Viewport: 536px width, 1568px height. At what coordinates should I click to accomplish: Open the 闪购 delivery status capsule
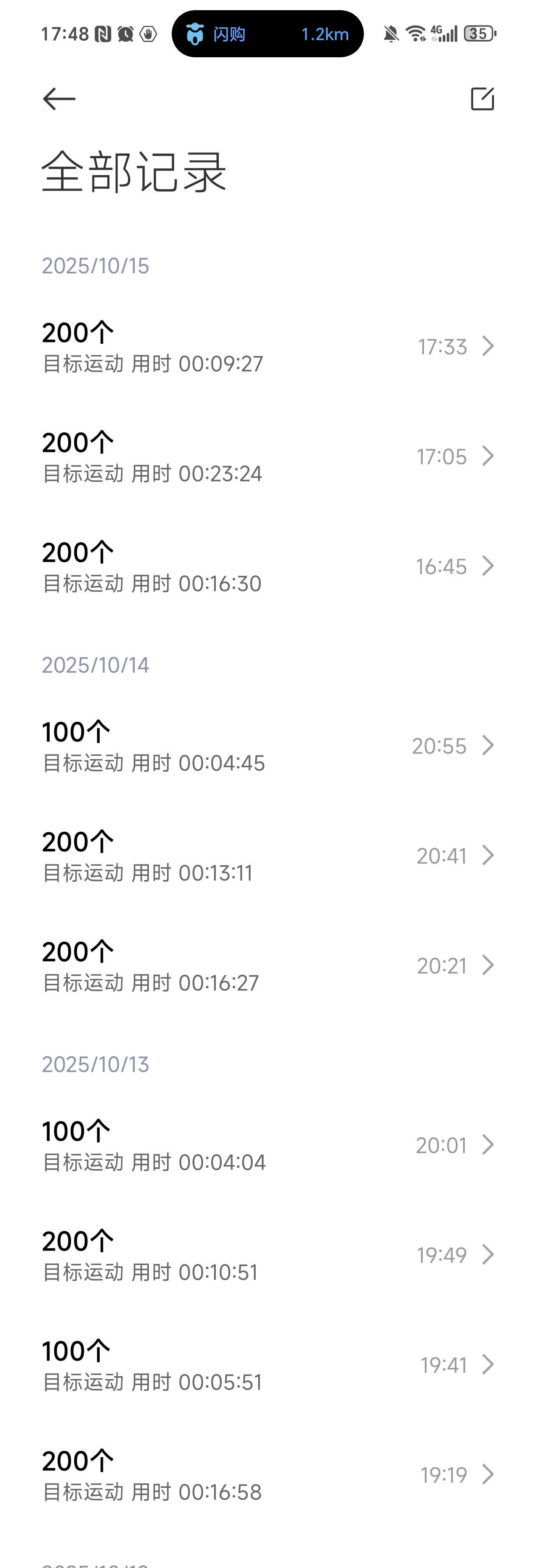[x=267, y=34]
